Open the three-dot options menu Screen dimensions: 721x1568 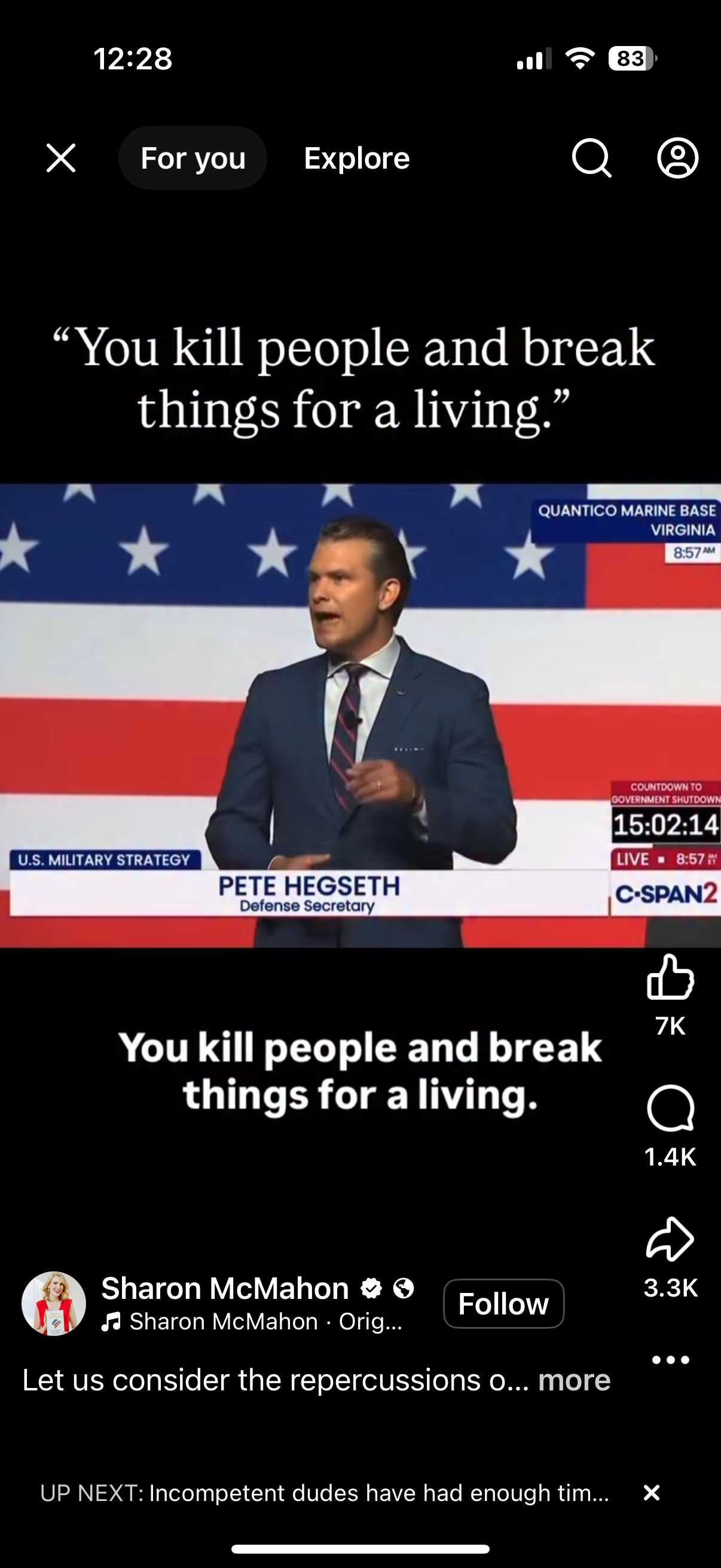[x=670, y=1360]
